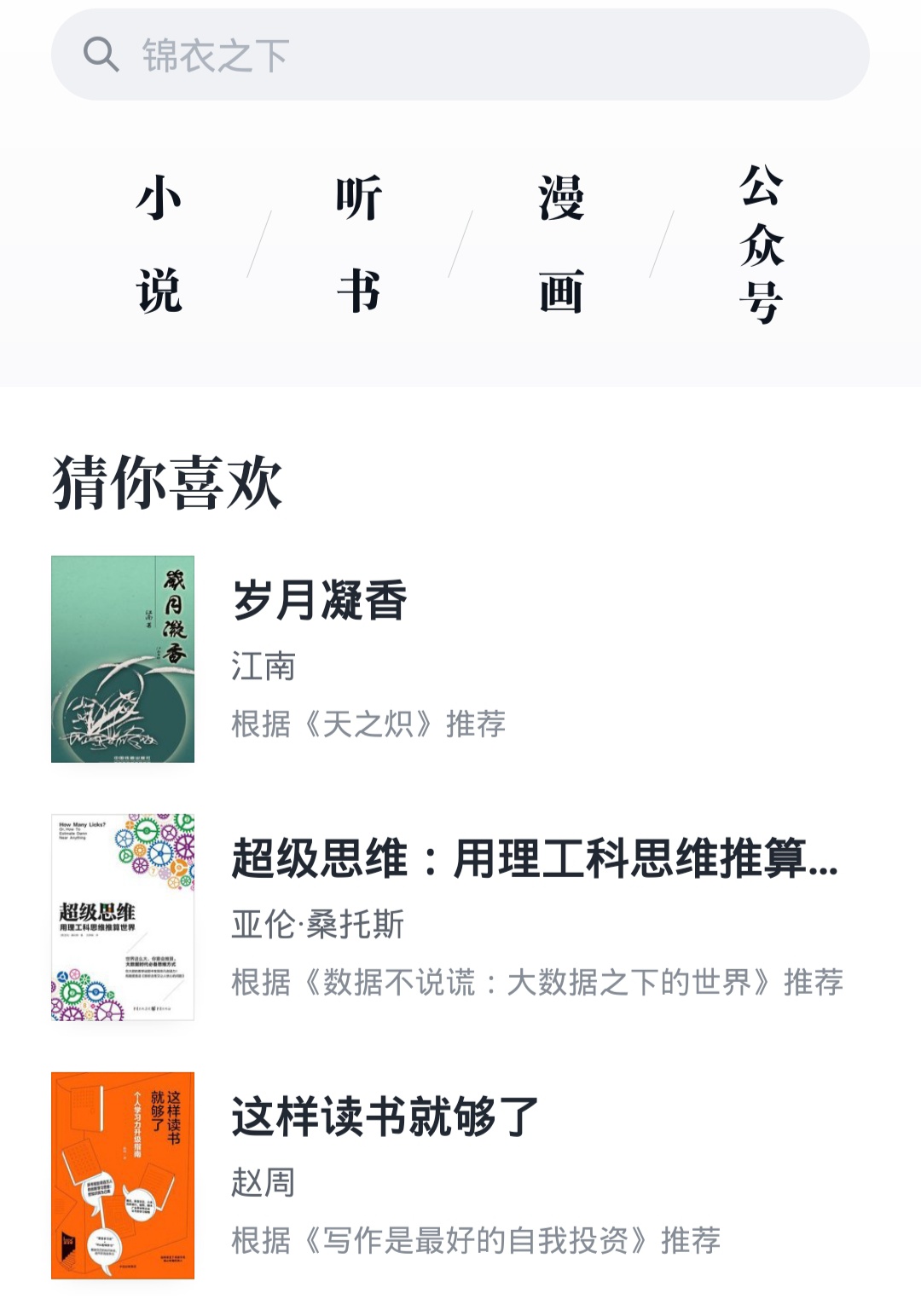Image resolution: width=921 pixels, height=1316 pixels.
Task: Tap the search box showing 锦衣之下
Action: [460, 55]
